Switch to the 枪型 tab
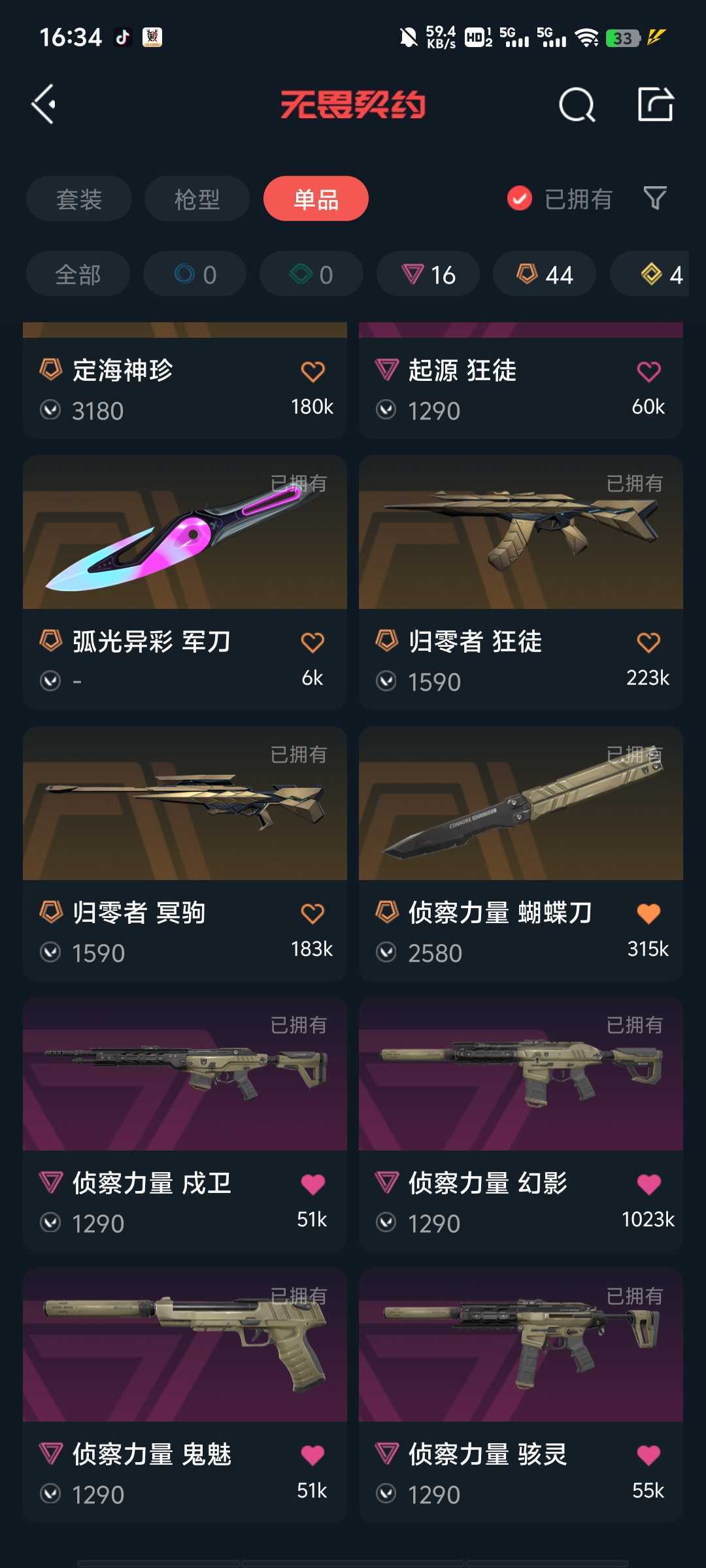This screenshot has height=1568, width=706. (x=197, y=199)
